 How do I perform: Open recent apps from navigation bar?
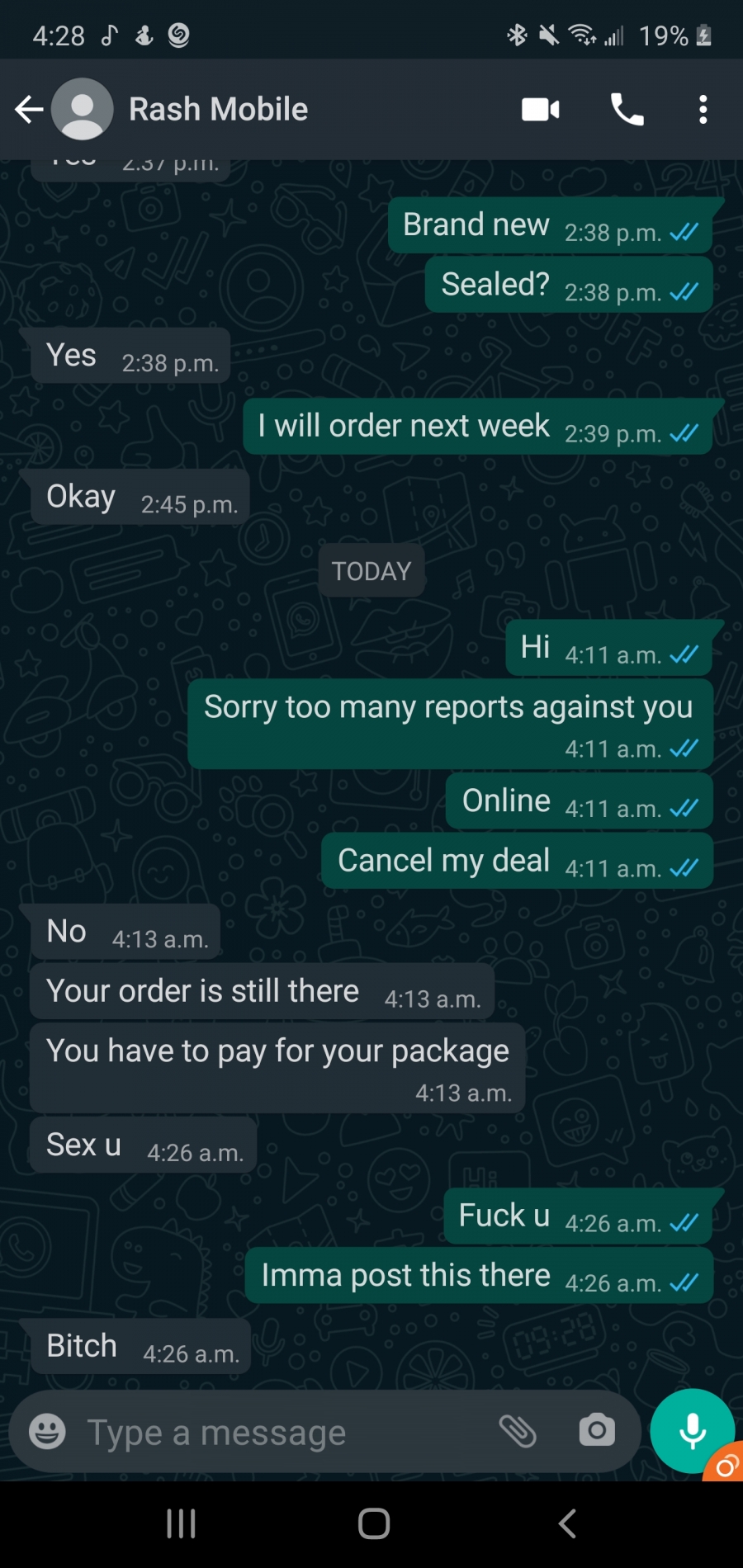point(181,1523)
